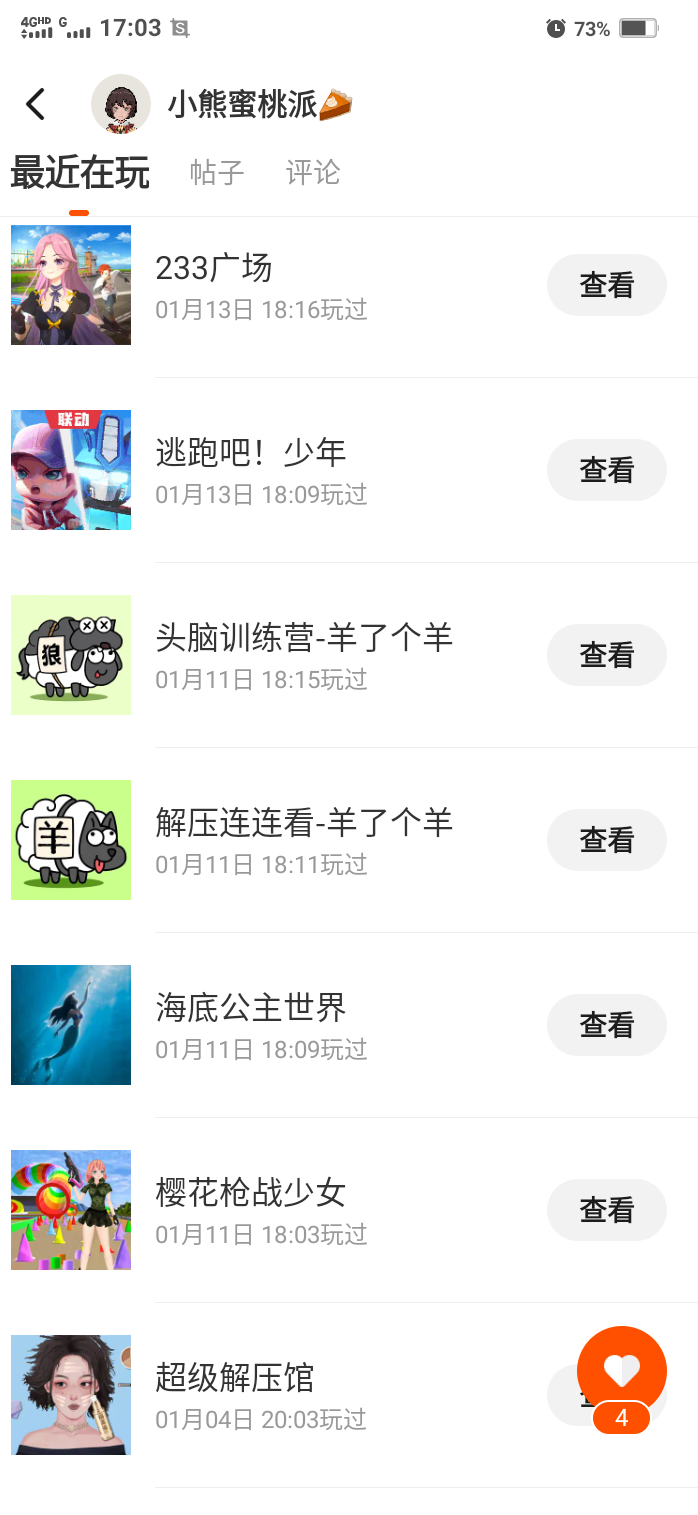Open the 逃跑吧！少年 game icon
The width and height of the screenshot is (698, 1515).
click(71, 470)
